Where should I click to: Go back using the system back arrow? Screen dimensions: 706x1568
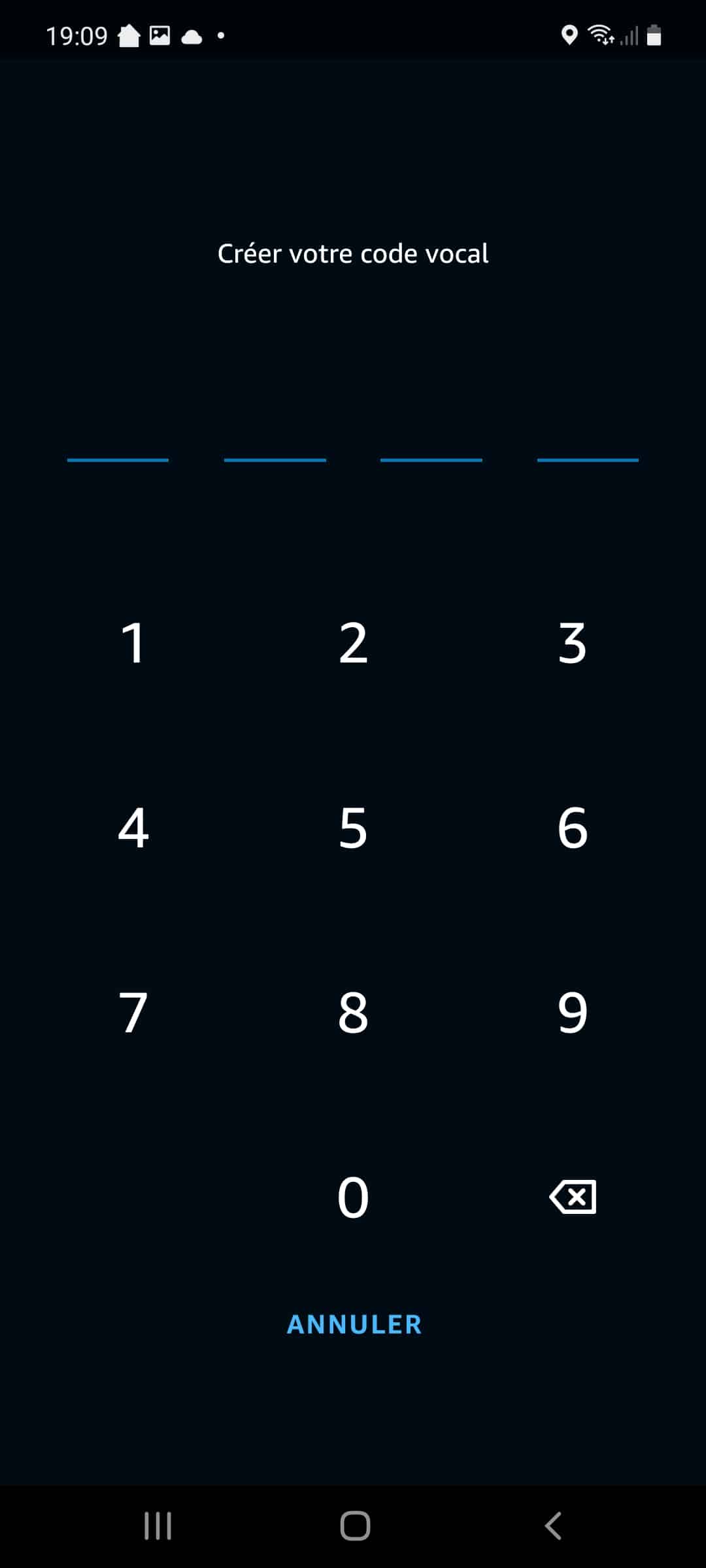click(553, 1526)
